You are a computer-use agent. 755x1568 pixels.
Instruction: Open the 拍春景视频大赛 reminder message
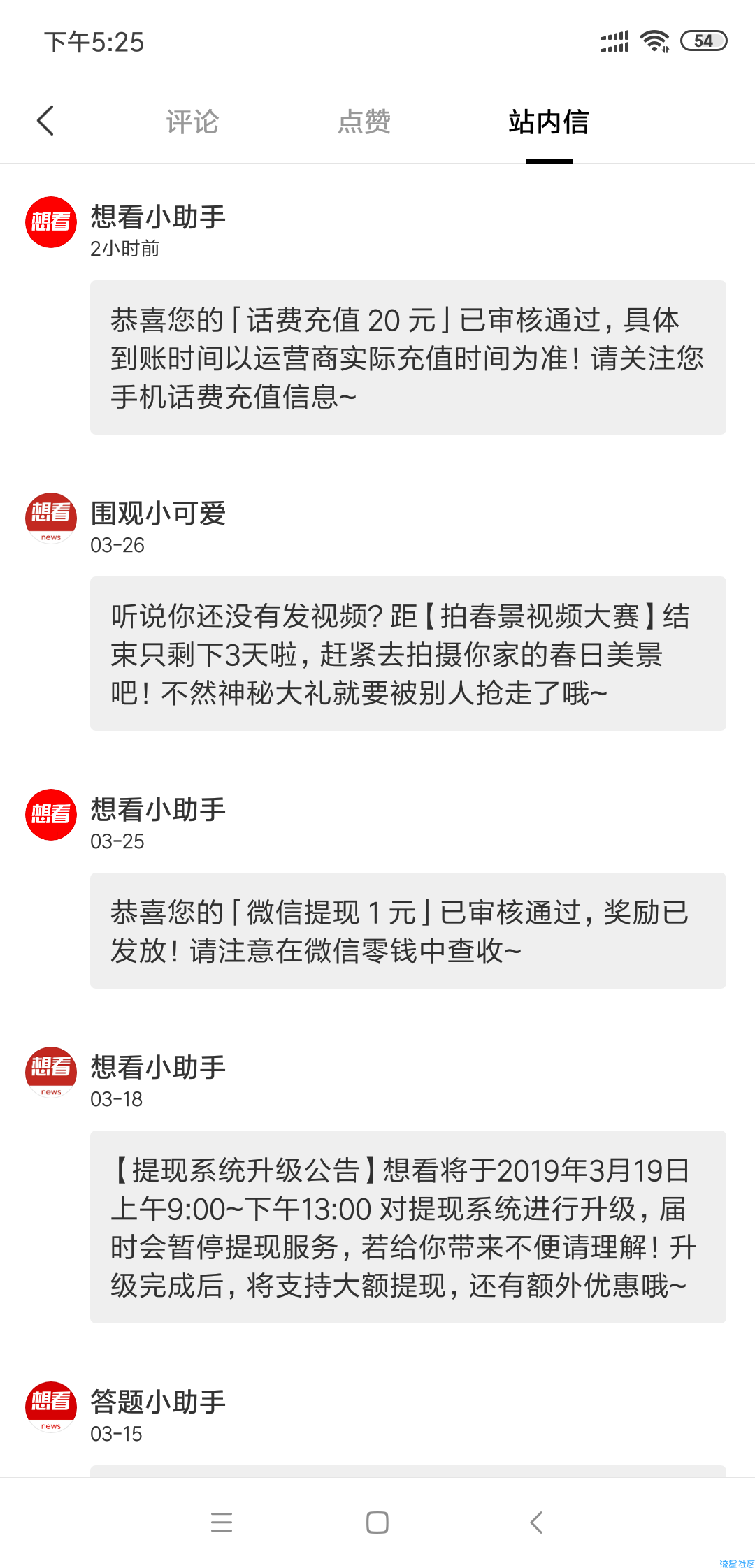[408, 654]
